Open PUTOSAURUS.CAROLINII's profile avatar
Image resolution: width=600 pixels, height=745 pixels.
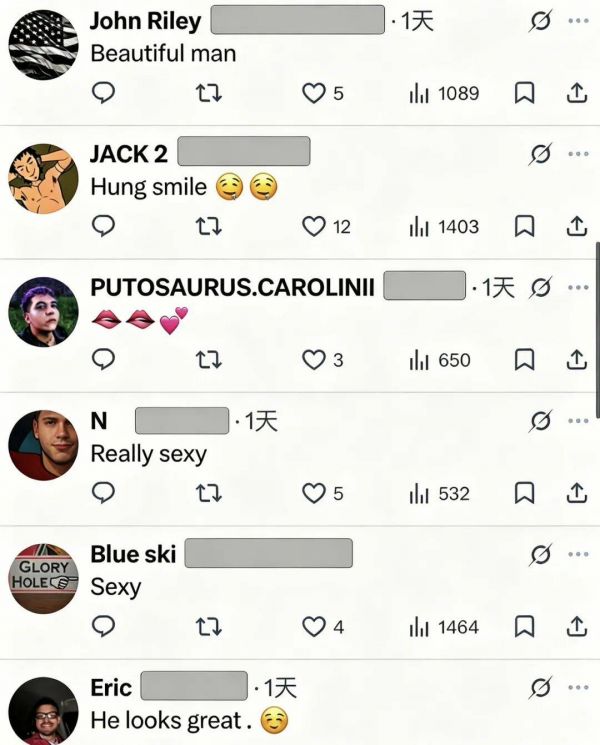(x=43, y=311)
